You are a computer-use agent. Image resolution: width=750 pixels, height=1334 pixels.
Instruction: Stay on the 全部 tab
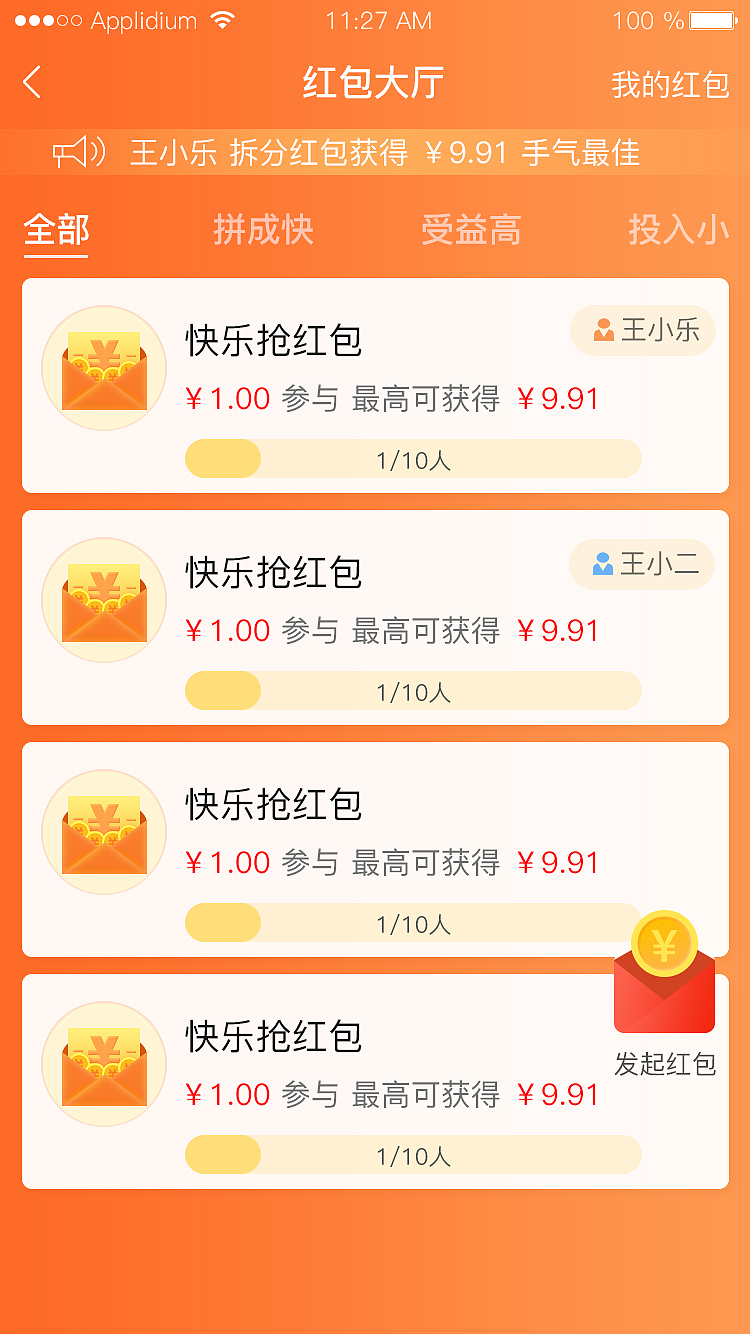coord(55,230)
